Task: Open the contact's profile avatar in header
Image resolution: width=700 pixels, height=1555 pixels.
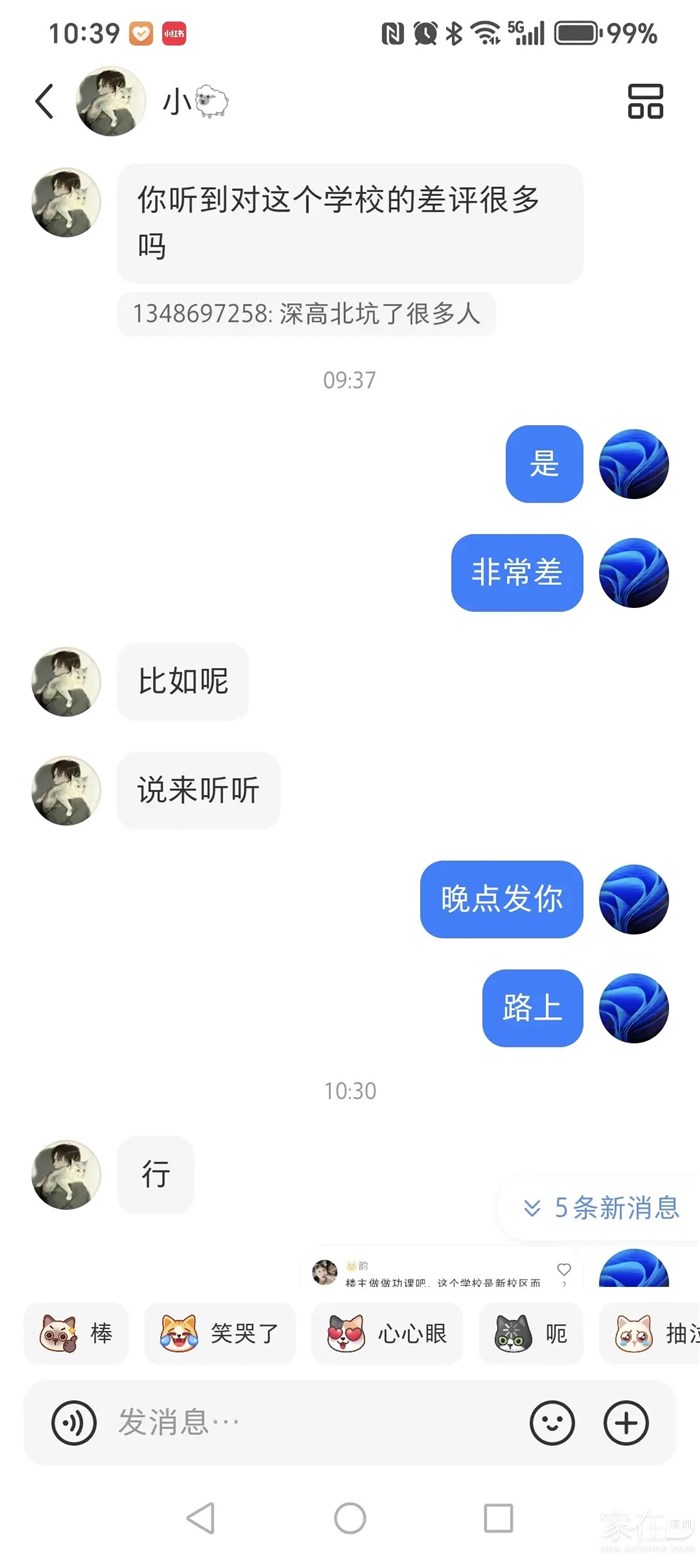Action: [x=111, y=102]
